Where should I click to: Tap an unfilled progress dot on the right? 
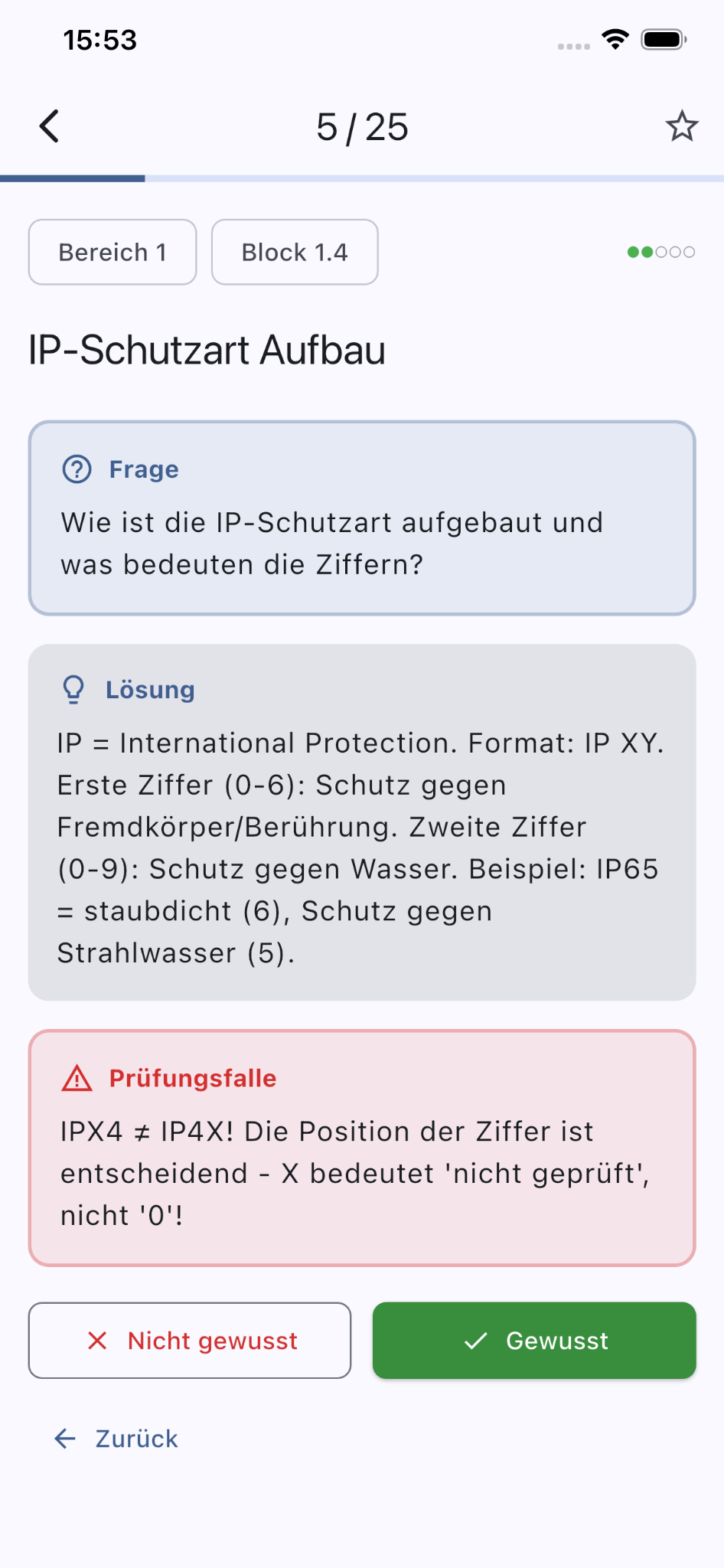coord(677,252)
